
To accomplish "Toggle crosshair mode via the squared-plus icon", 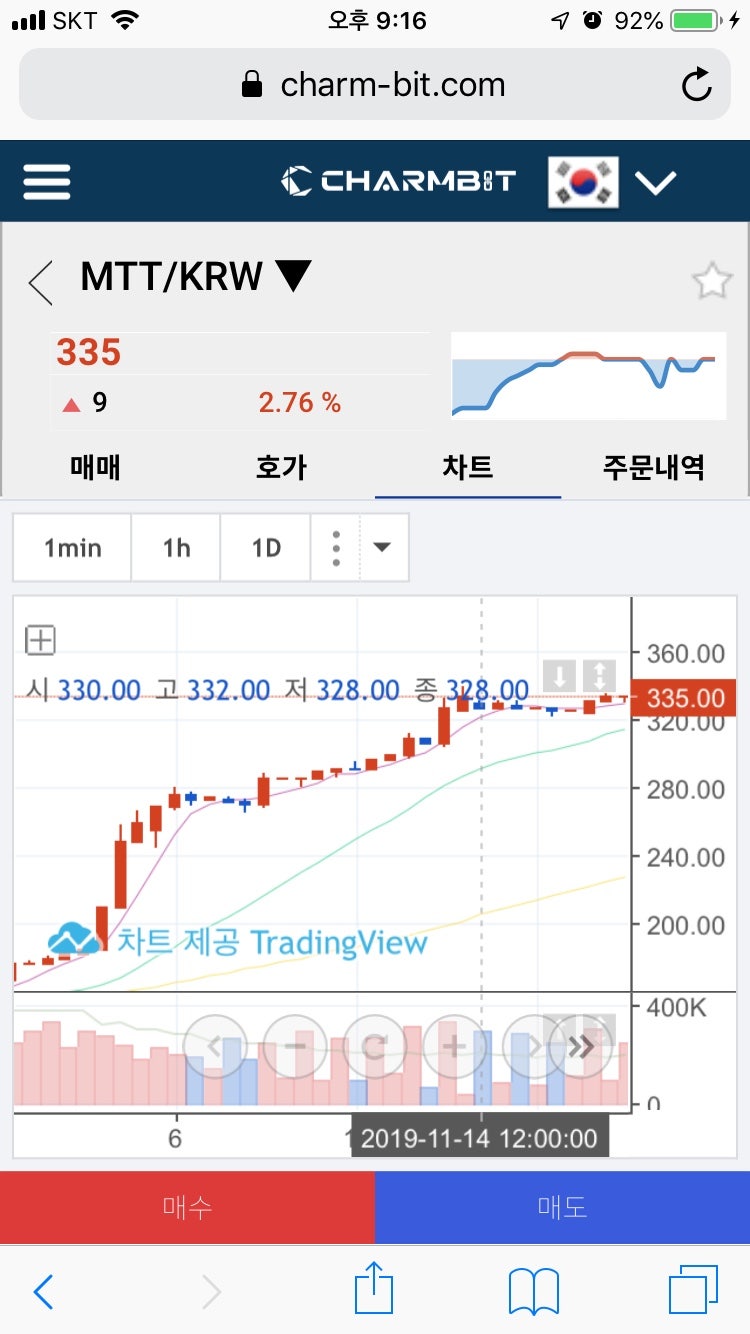I will 40,640.
